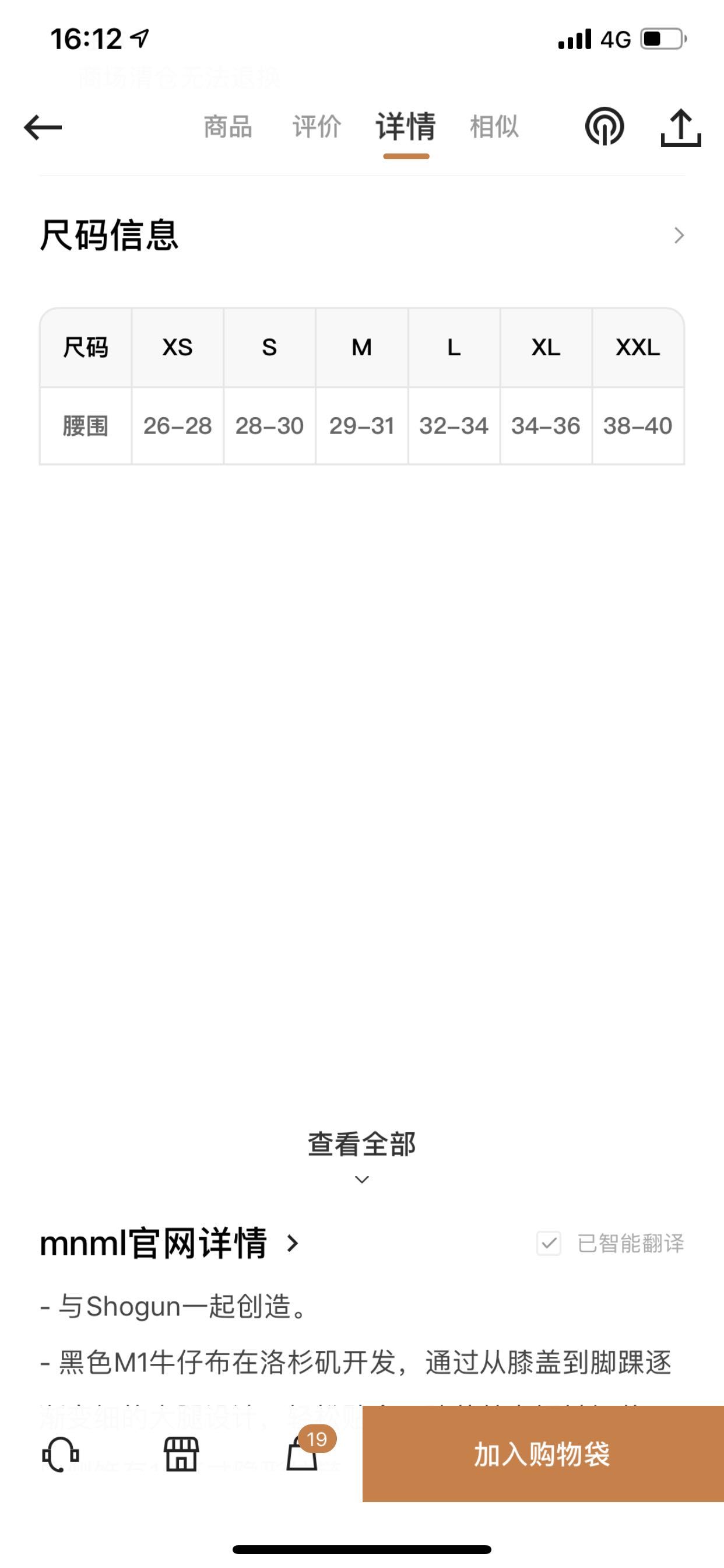Select the 详情 tab

pos(406,127)
